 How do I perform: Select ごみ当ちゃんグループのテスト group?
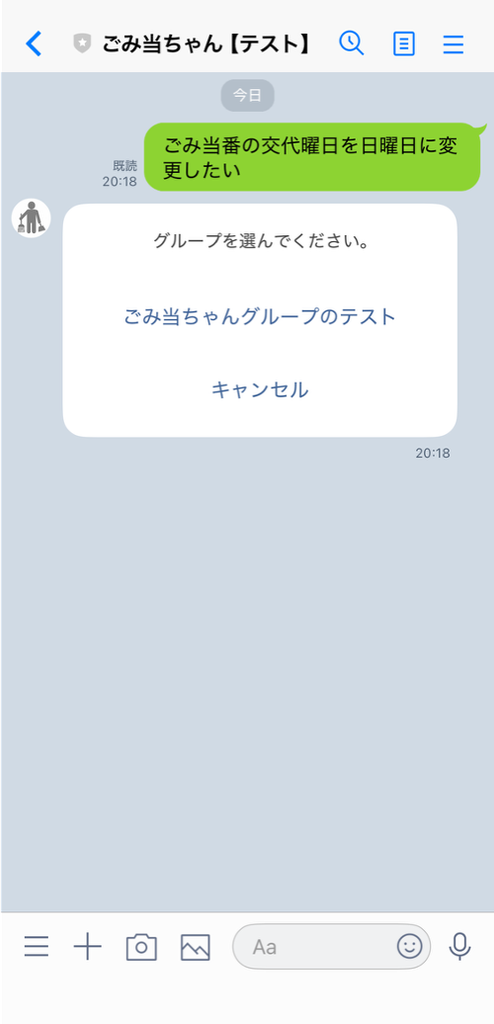260,317
